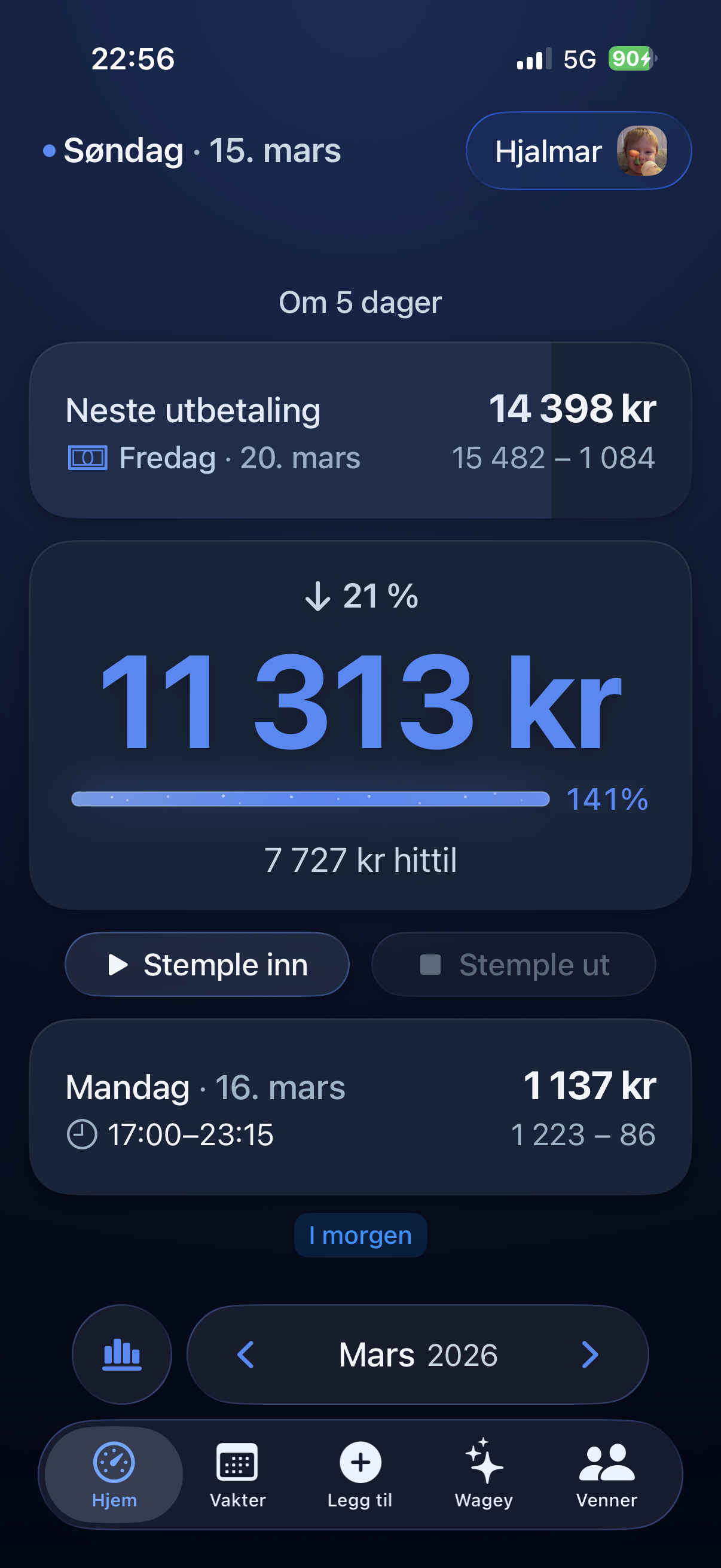Open the 11 313 kr earnings card

[x=360, y=724]
